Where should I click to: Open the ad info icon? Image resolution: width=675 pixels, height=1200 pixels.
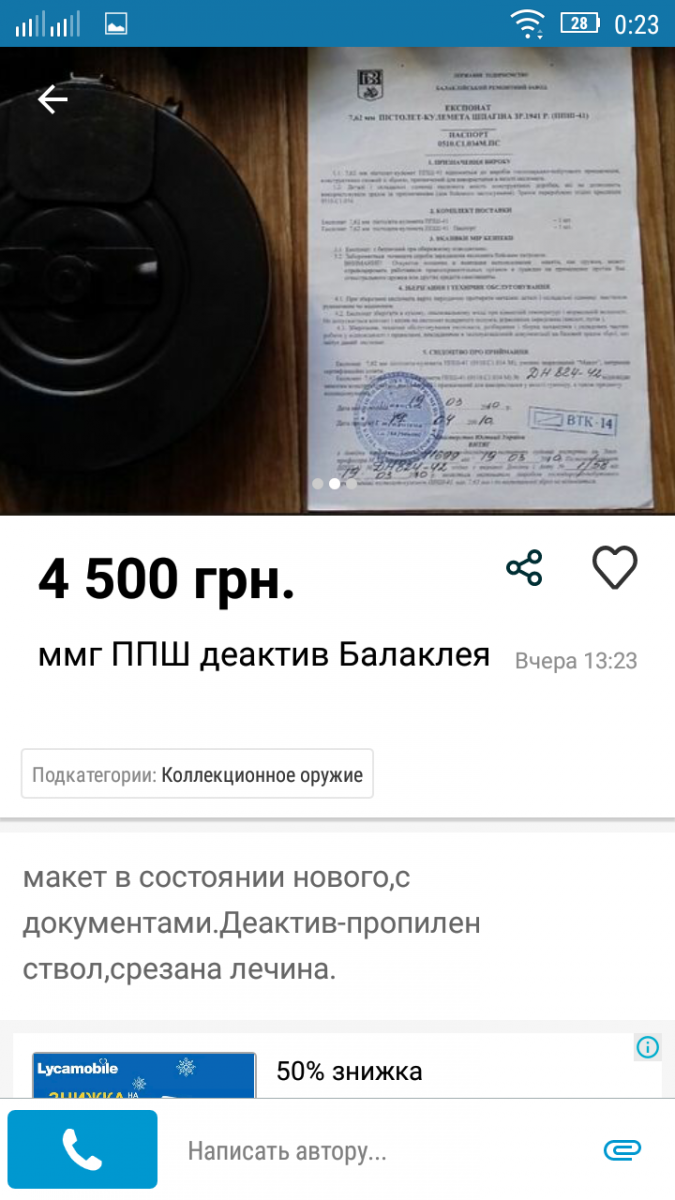(648, 1047)
